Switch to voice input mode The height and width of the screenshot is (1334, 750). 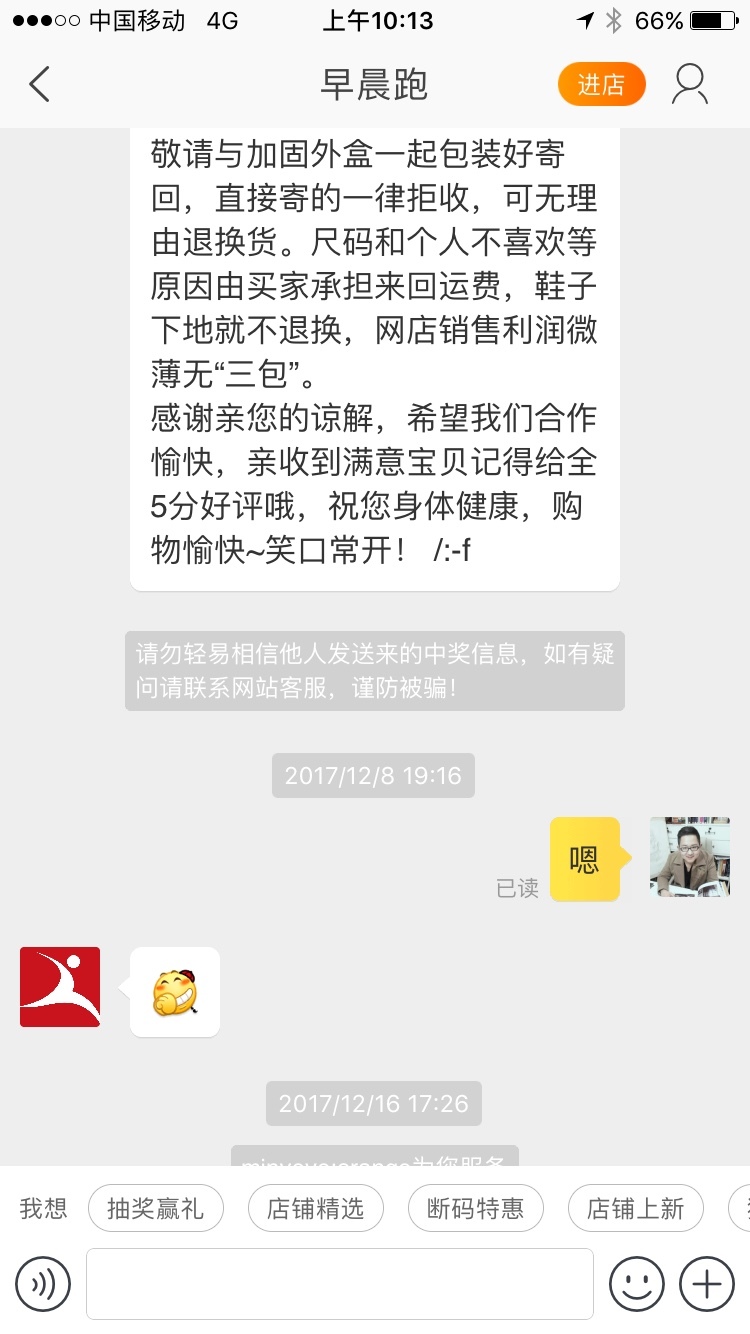pos(43,1283)
